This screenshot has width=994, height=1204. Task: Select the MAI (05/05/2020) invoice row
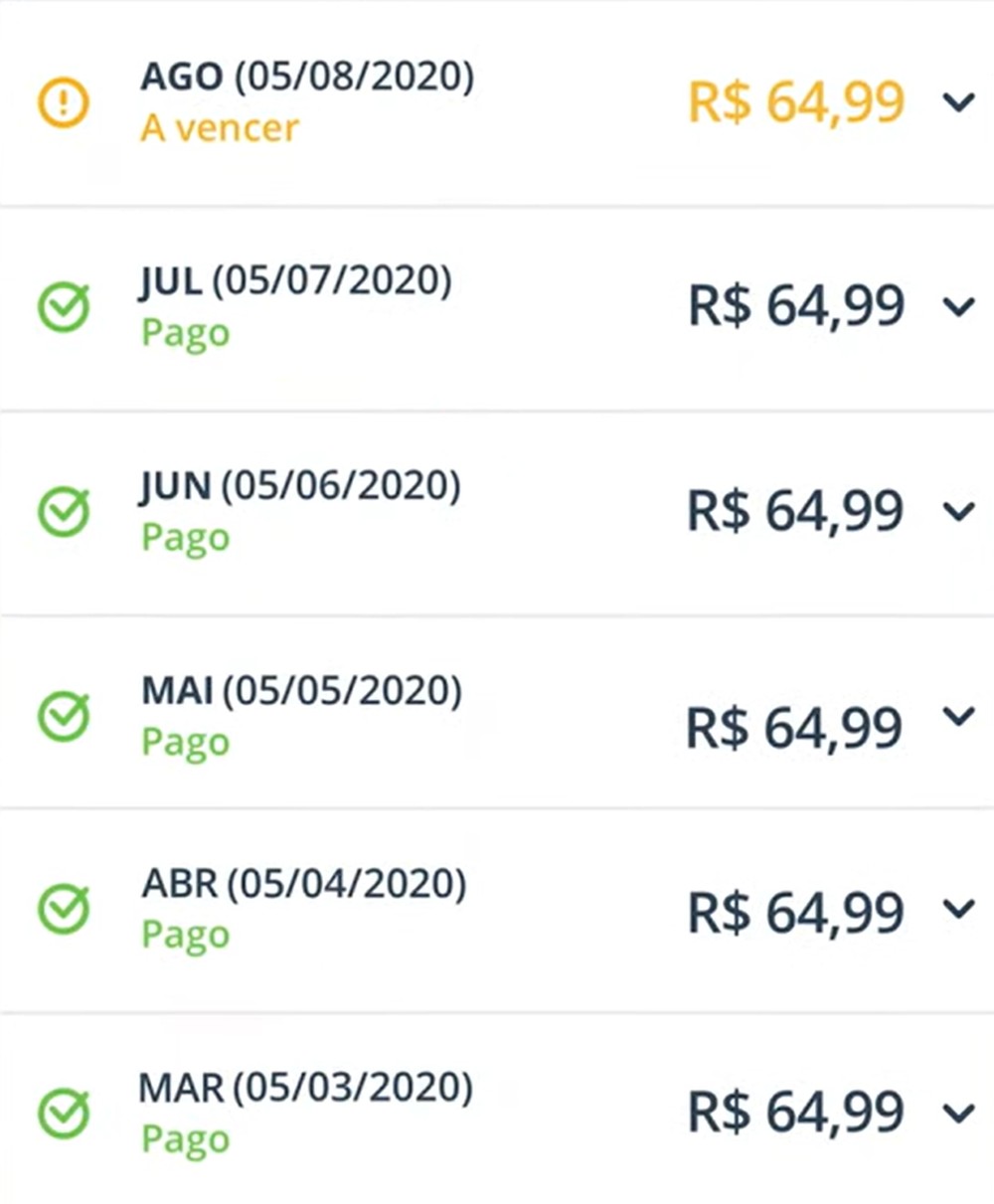pos(300,689)
